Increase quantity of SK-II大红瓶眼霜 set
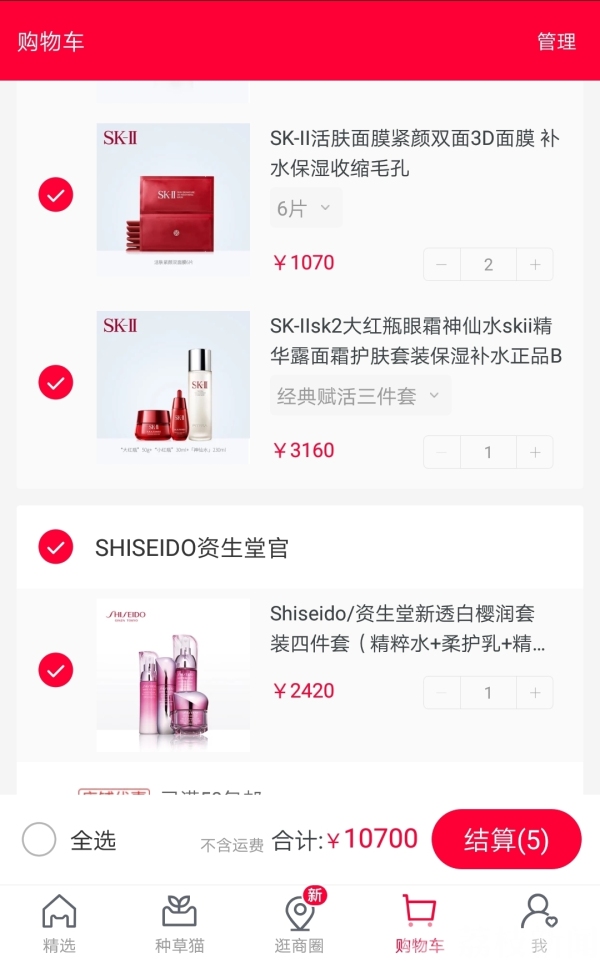Image resolution: width=600 pixels, height=963 pixels. pyautogui.click(x=535, y=452)
